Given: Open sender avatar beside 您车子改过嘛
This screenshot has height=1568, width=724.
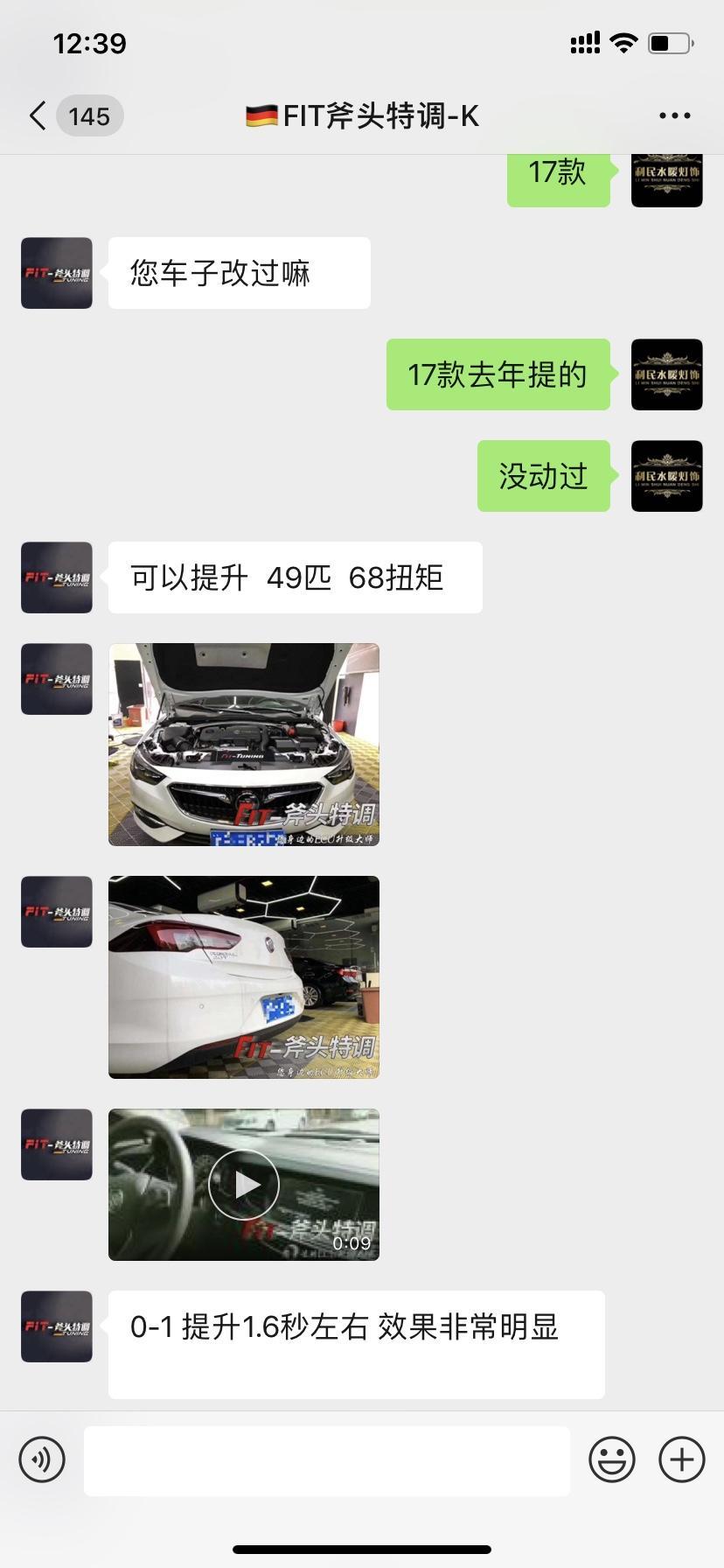Looking at the screenshot, I should [57, 273].
